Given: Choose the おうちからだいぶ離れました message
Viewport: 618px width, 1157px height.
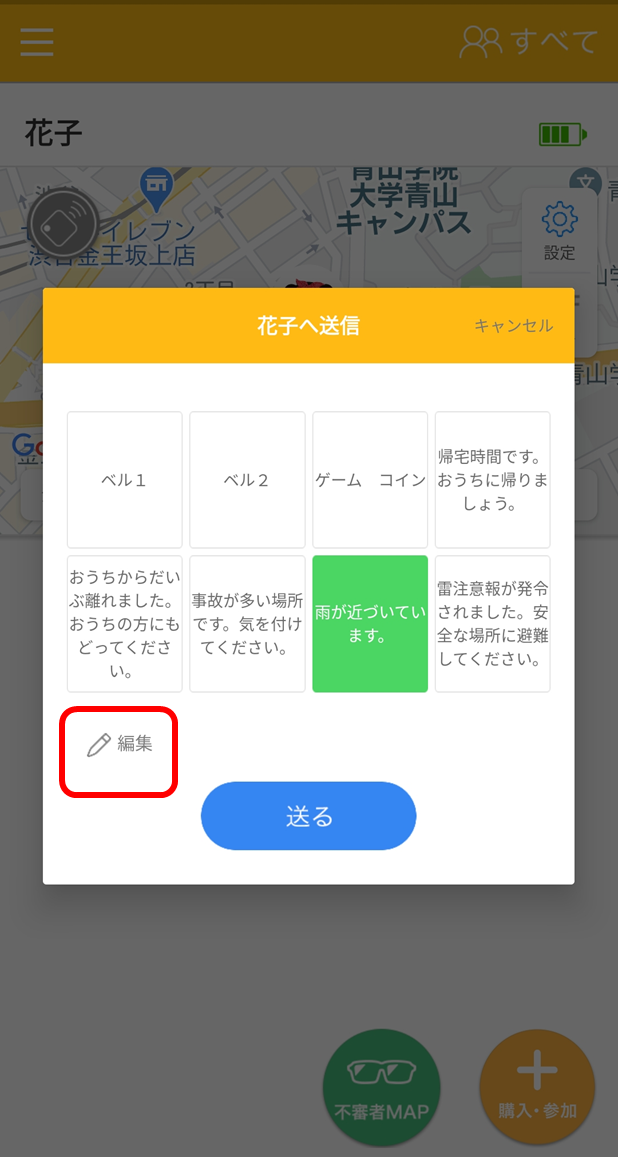Looking at the screenshot, I should coord(125,624).
